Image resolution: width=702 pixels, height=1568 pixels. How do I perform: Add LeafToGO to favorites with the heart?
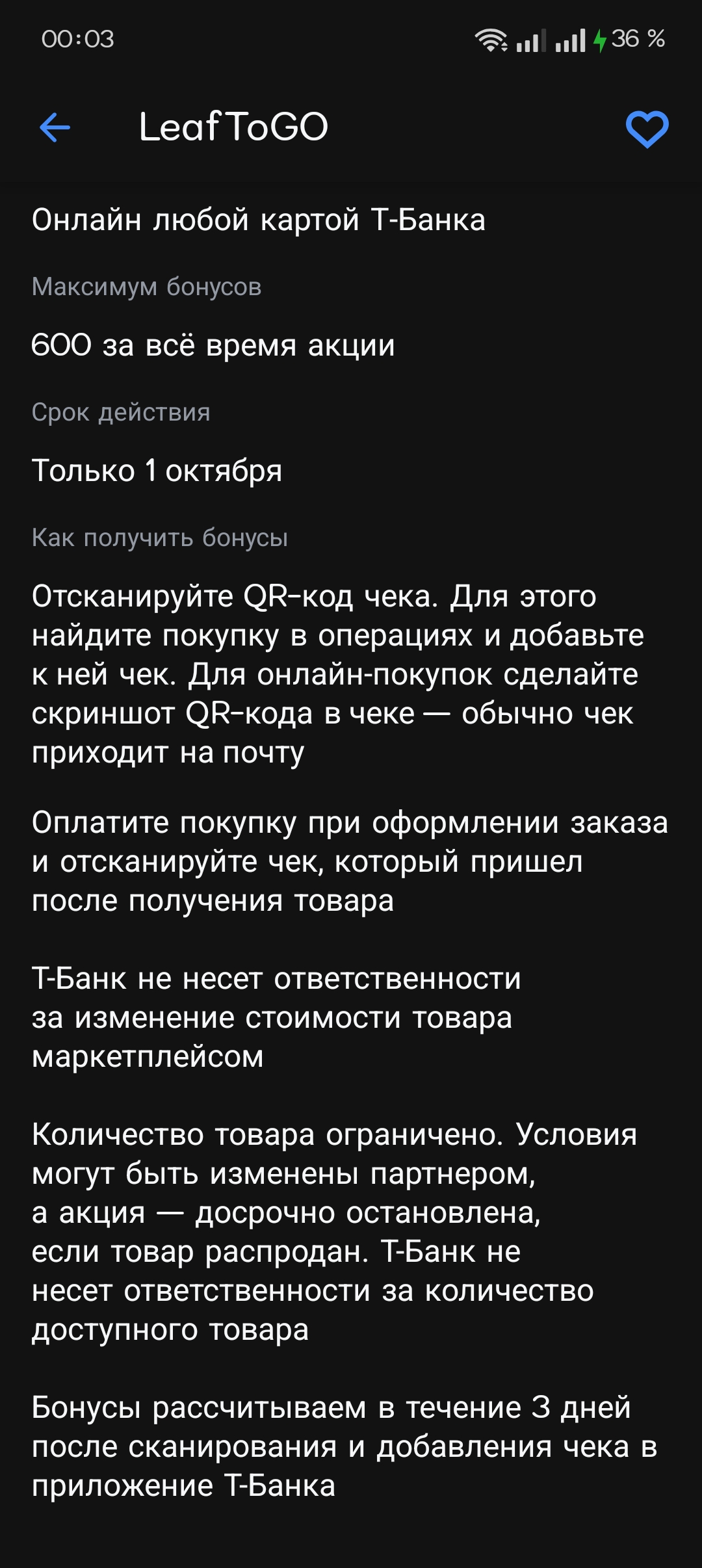pyautogui.click(x=646, y=129)
